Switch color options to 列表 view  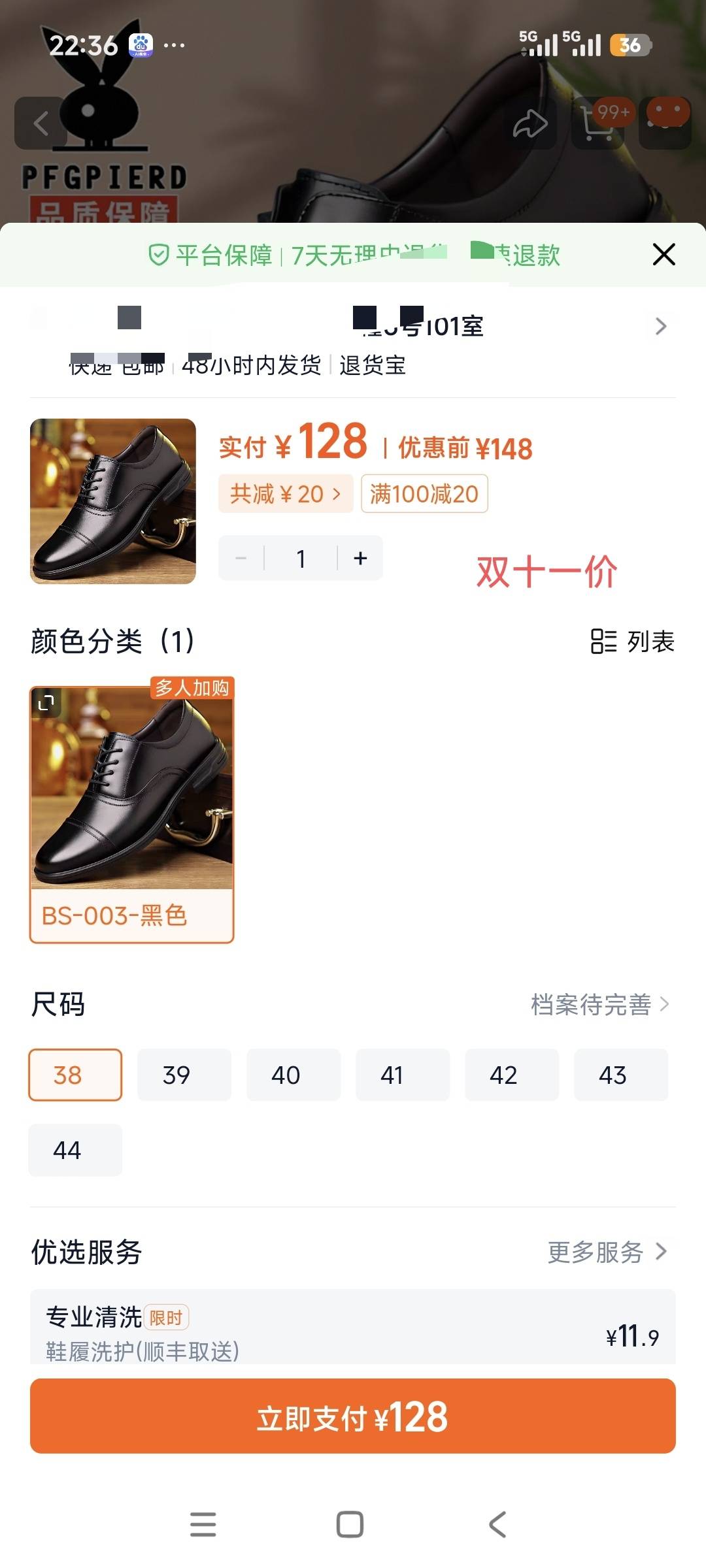pyautogui.click(x=632, y=641)
